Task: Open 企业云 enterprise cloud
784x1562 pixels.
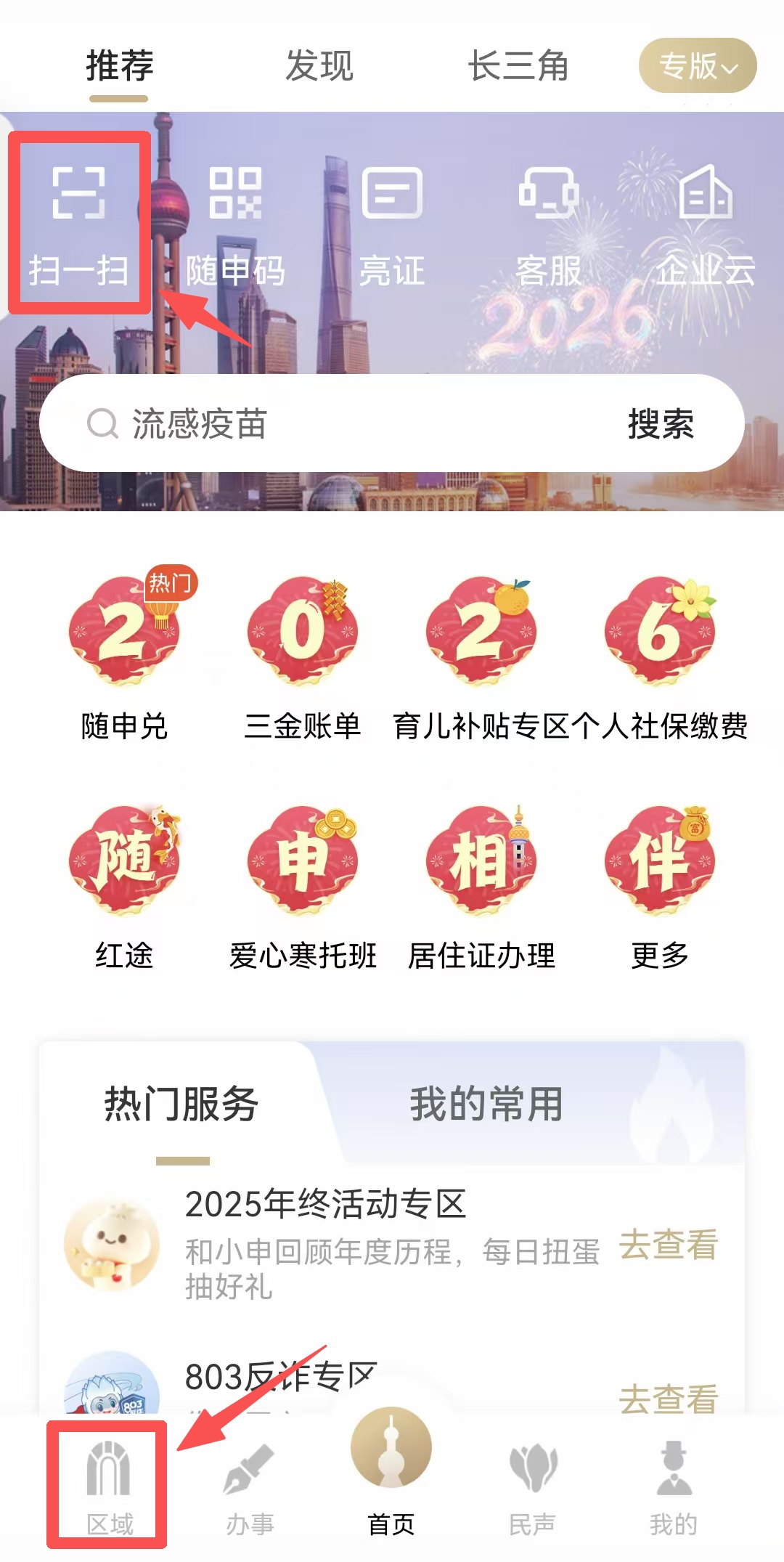Action: (x=706, y=224)
